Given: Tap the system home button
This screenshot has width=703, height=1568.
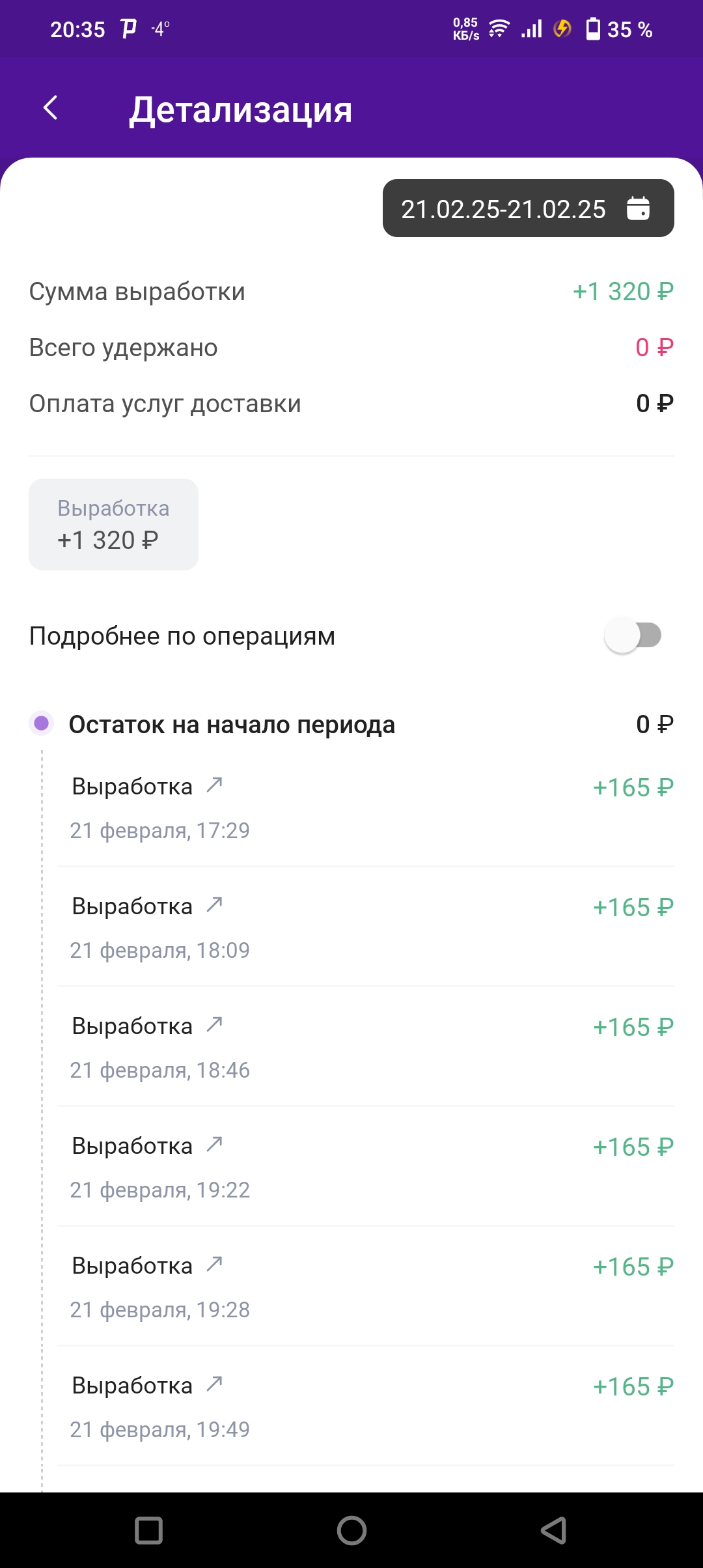Looking at the screenshot, I should (x=351, y=1530).
